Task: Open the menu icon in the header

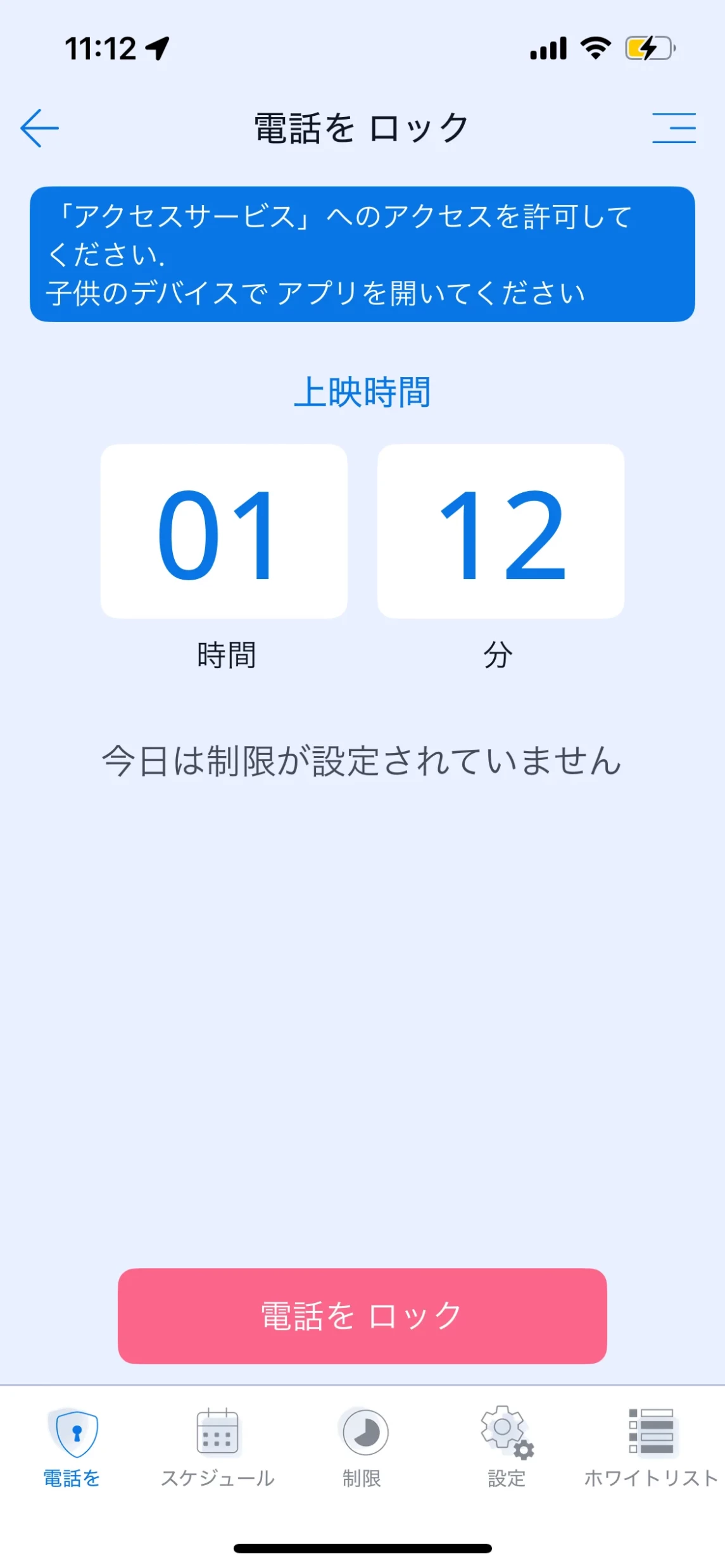Action: point(674,128)
